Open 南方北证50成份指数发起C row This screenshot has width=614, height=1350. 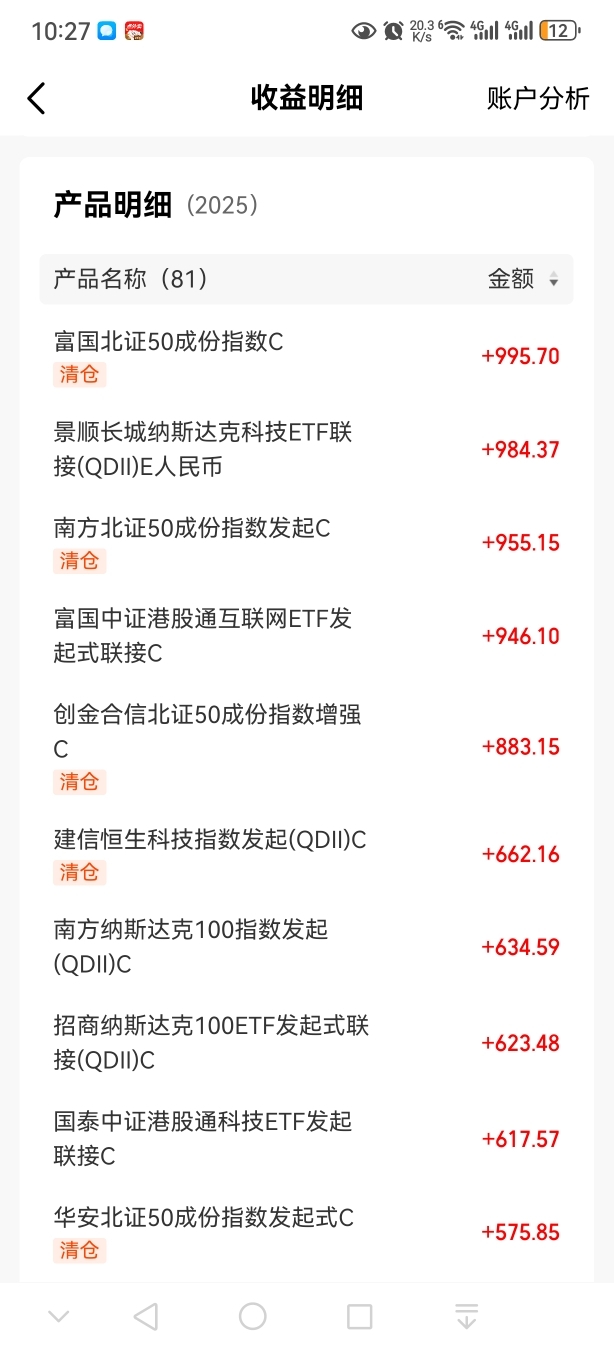307,543
